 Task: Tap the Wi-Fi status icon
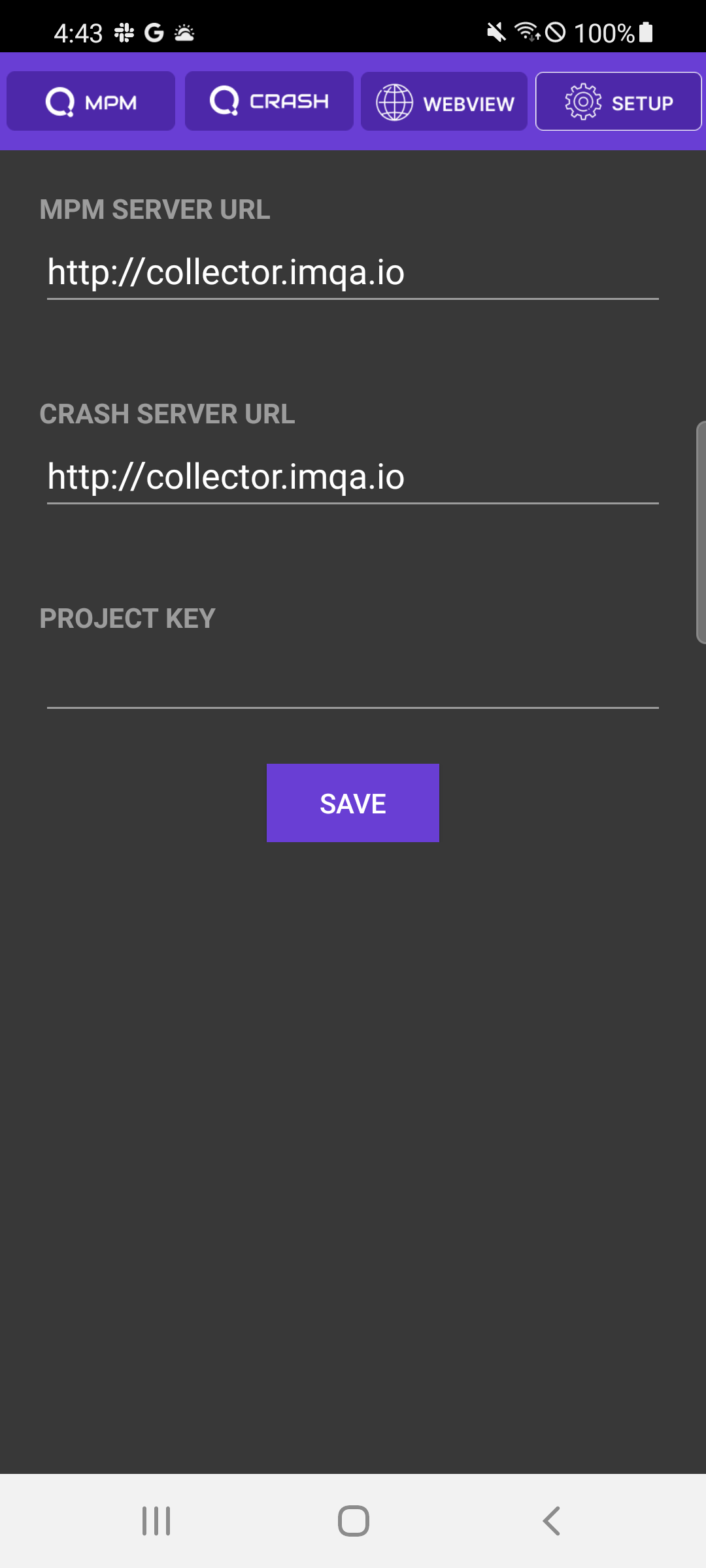527,31
